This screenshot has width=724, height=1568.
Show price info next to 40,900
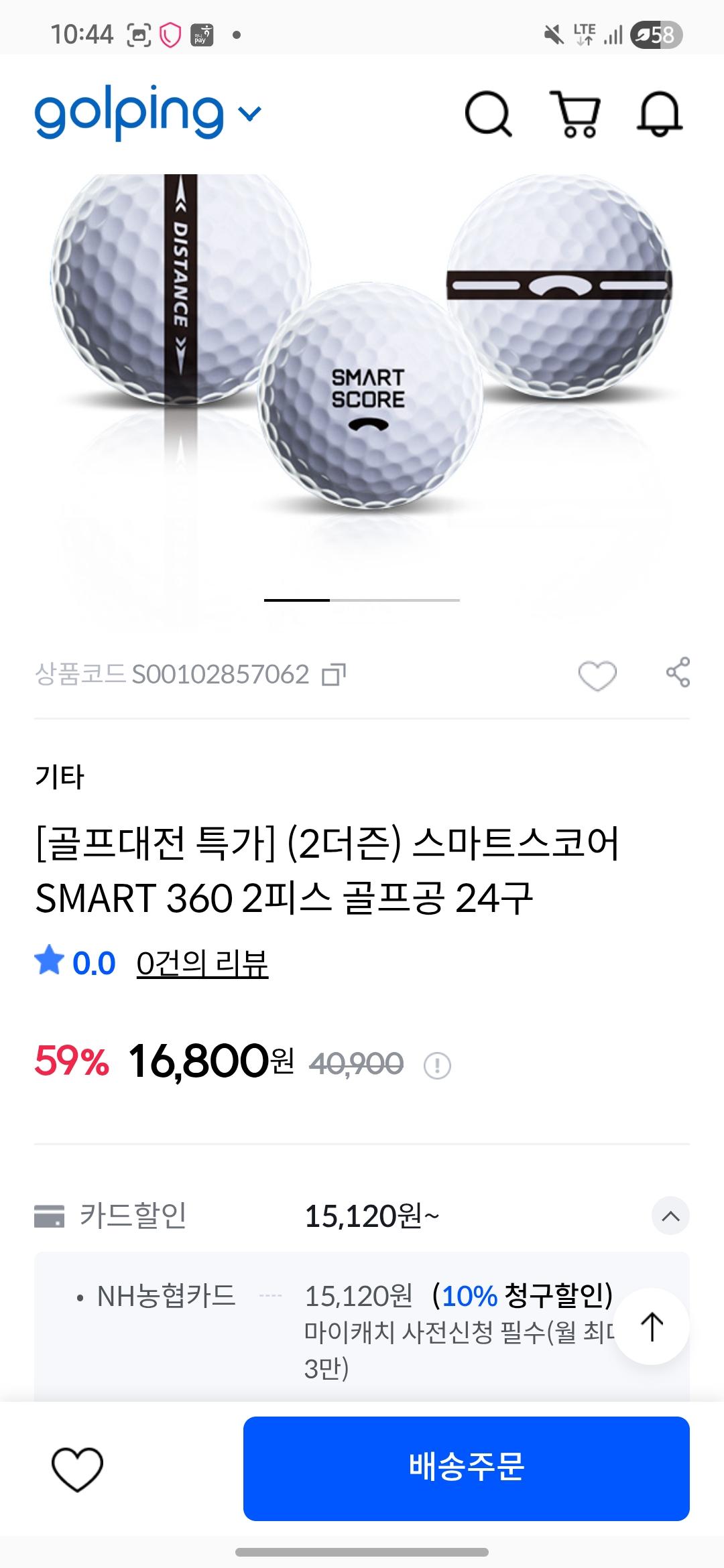[437, 1065]
